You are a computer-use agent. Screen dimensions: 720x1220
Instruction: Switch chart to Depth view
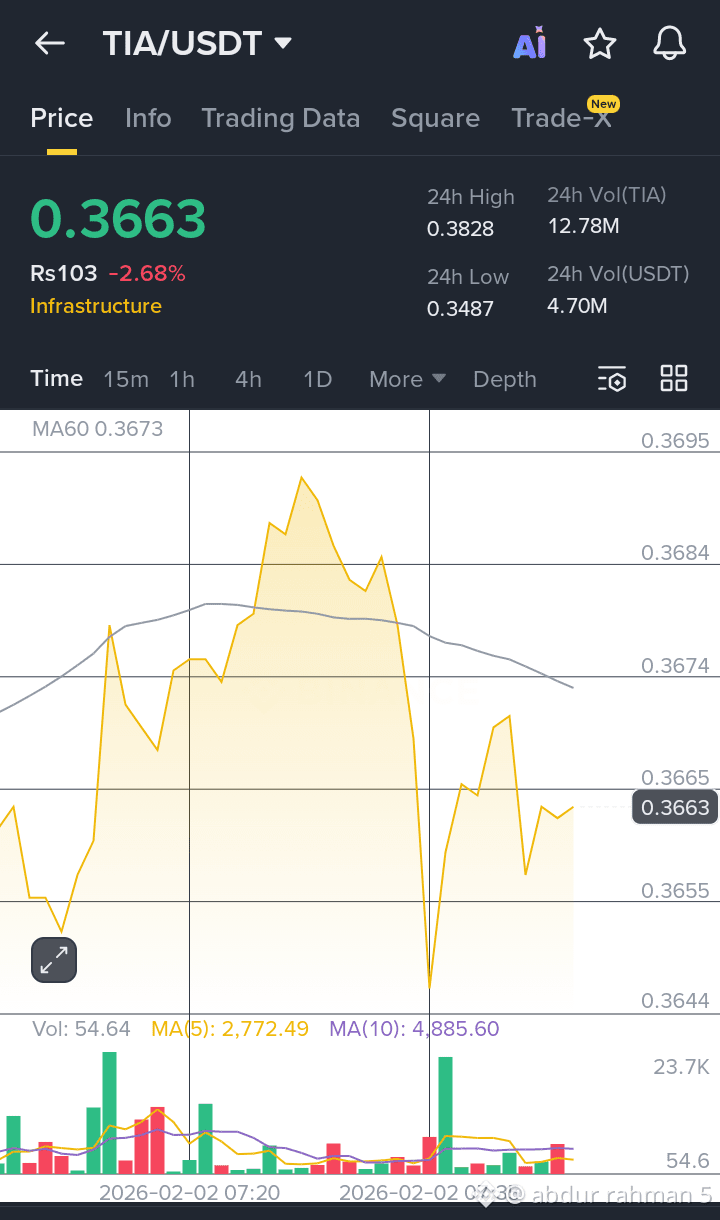point(505,379)
